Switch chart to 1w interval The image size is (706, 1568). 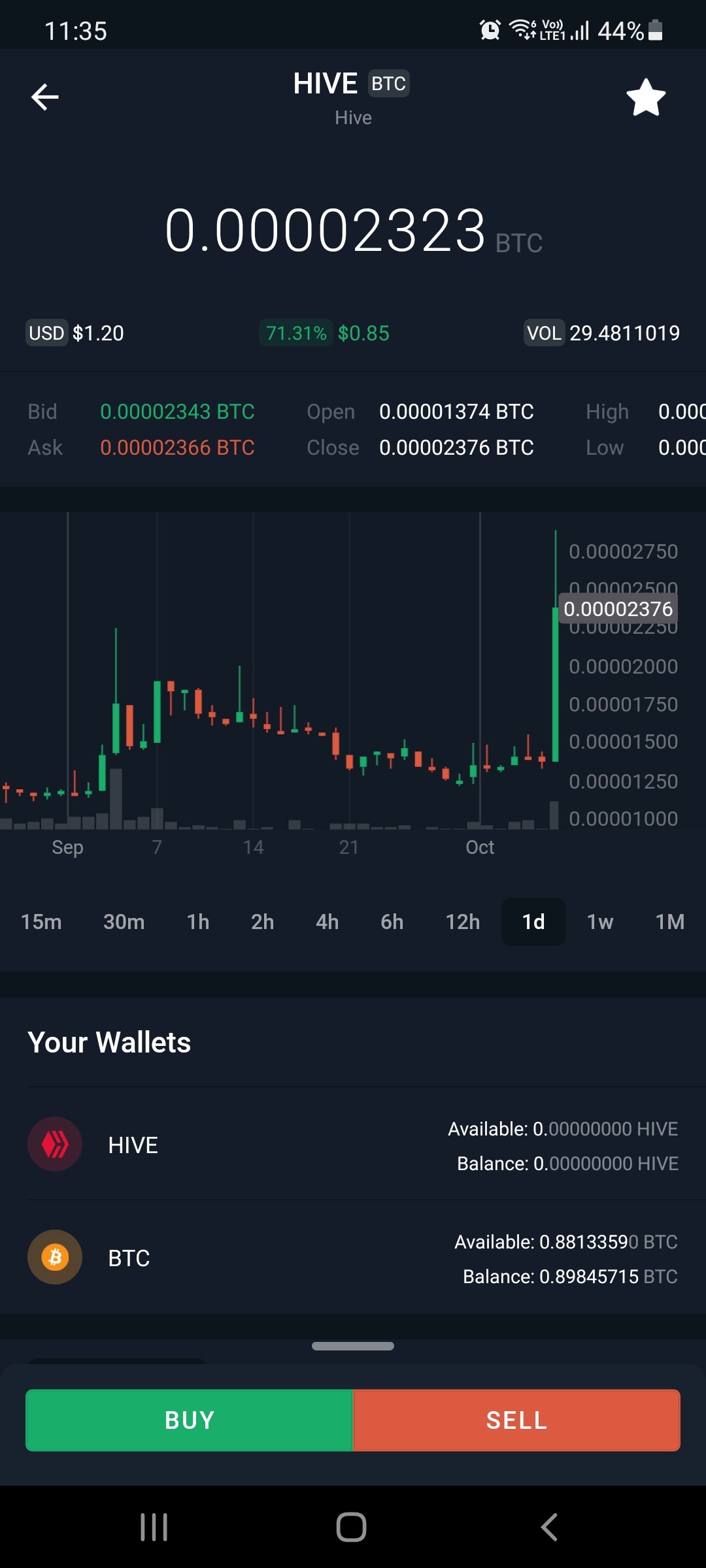[600, 922]
